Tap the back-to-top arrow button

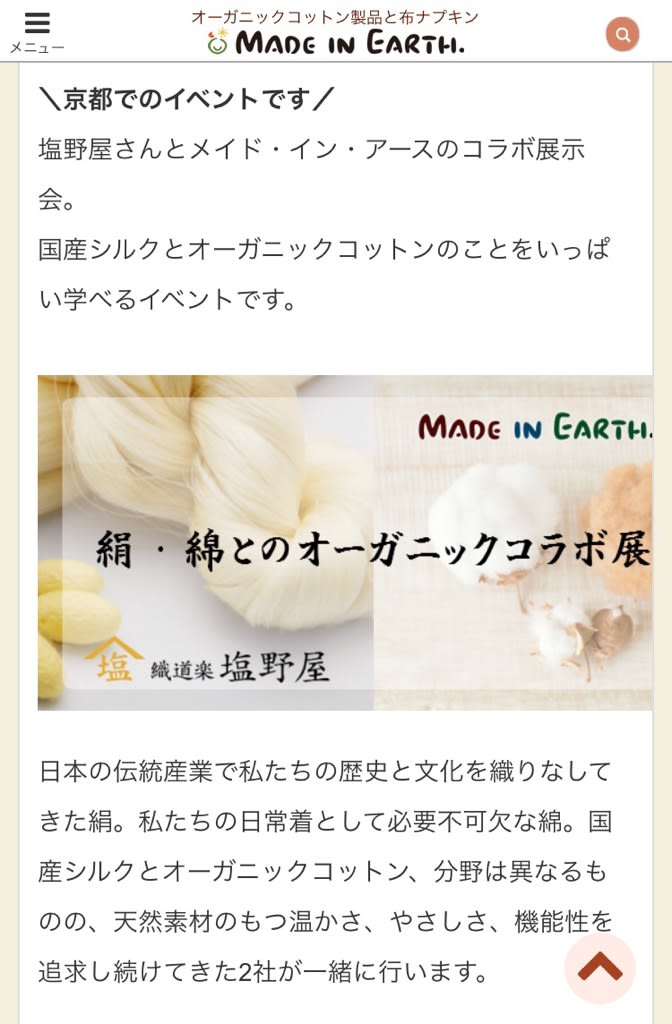pyautogui.click(x=600, y=967)
